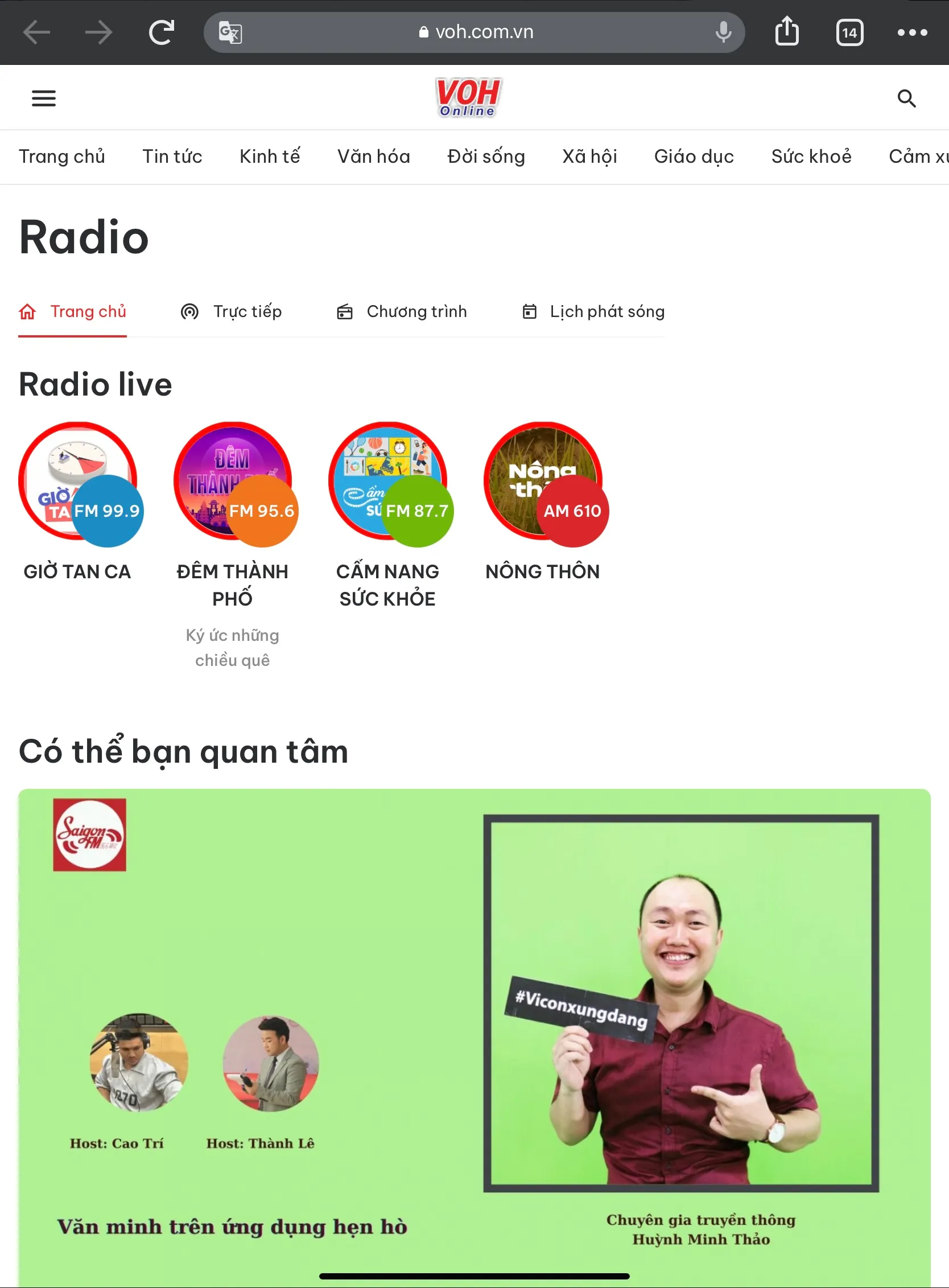Click the Chương trình radio icon
This screenshot has width=949, height=1288.
pos(345,311)
